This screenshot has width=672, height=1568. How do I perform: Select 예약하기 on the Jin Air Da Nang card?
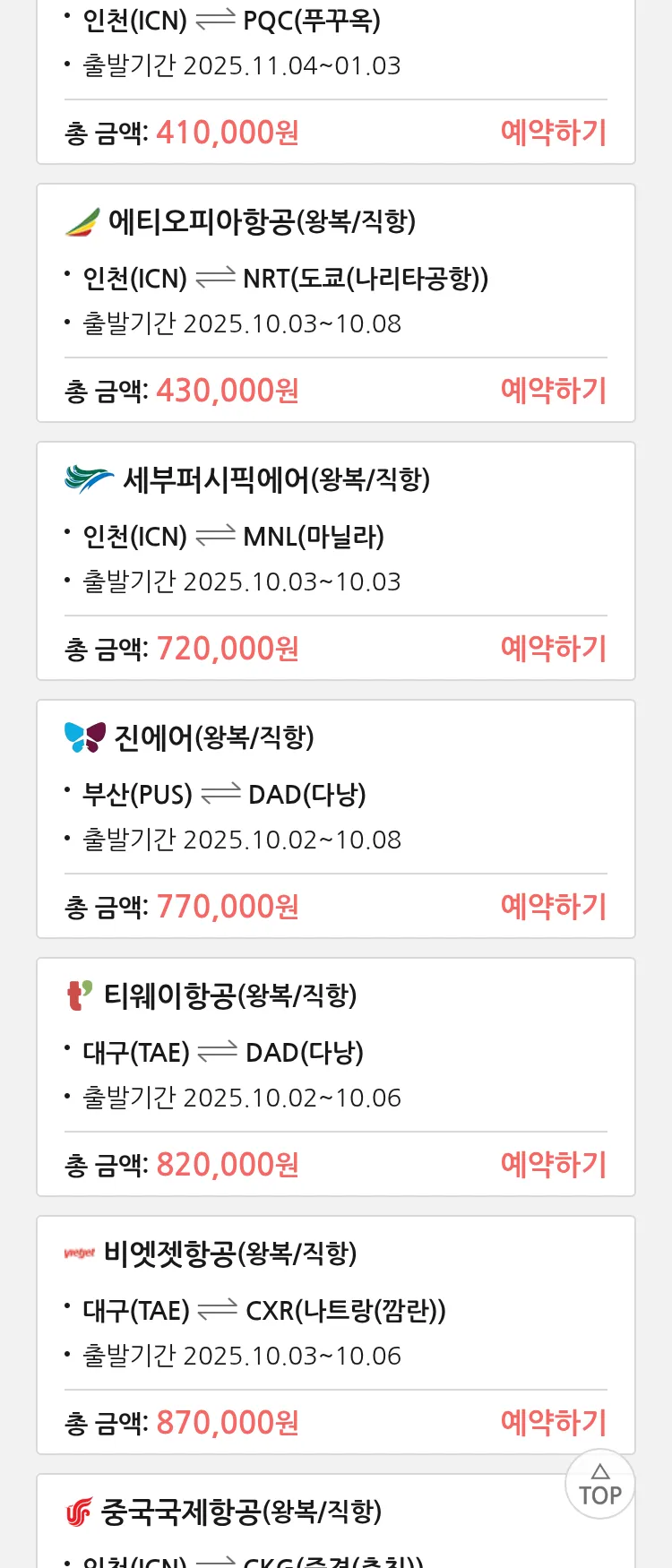553,907
